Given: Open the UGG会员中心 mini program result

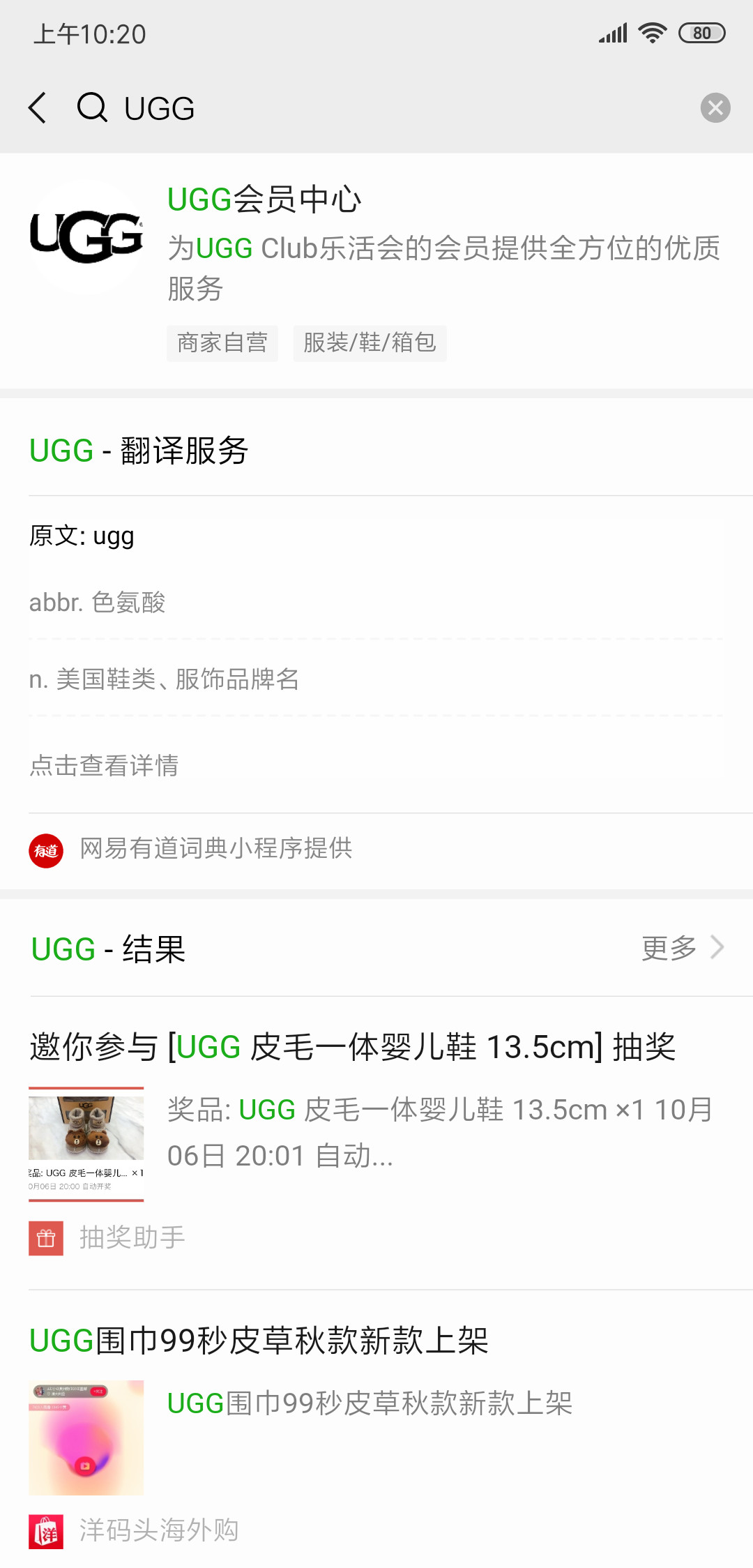Looking at the screenshot, I should [x=376, y=269].
